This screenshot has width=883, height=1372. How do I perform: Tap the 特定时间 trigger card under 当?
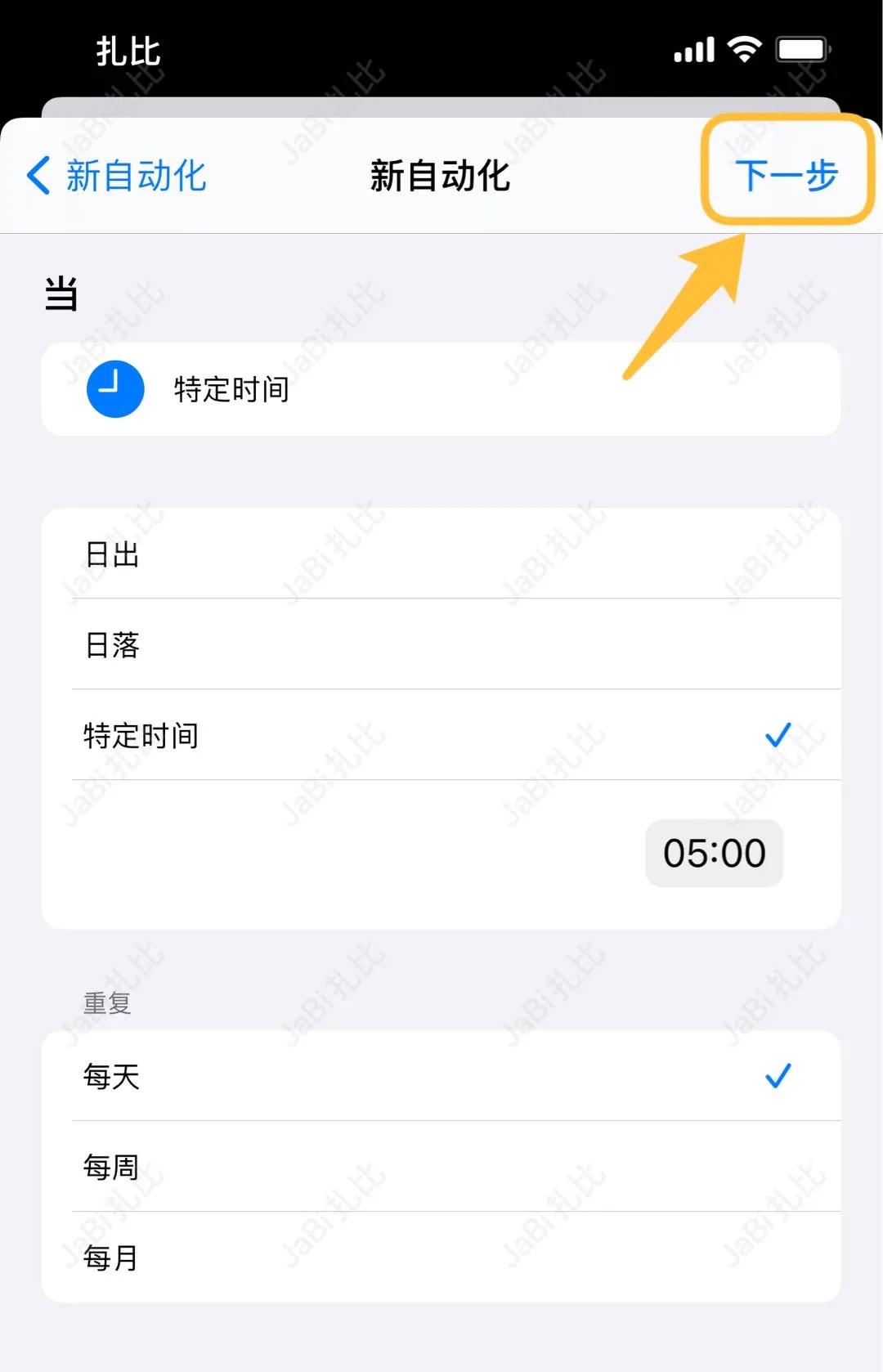[x=441, y=390]
